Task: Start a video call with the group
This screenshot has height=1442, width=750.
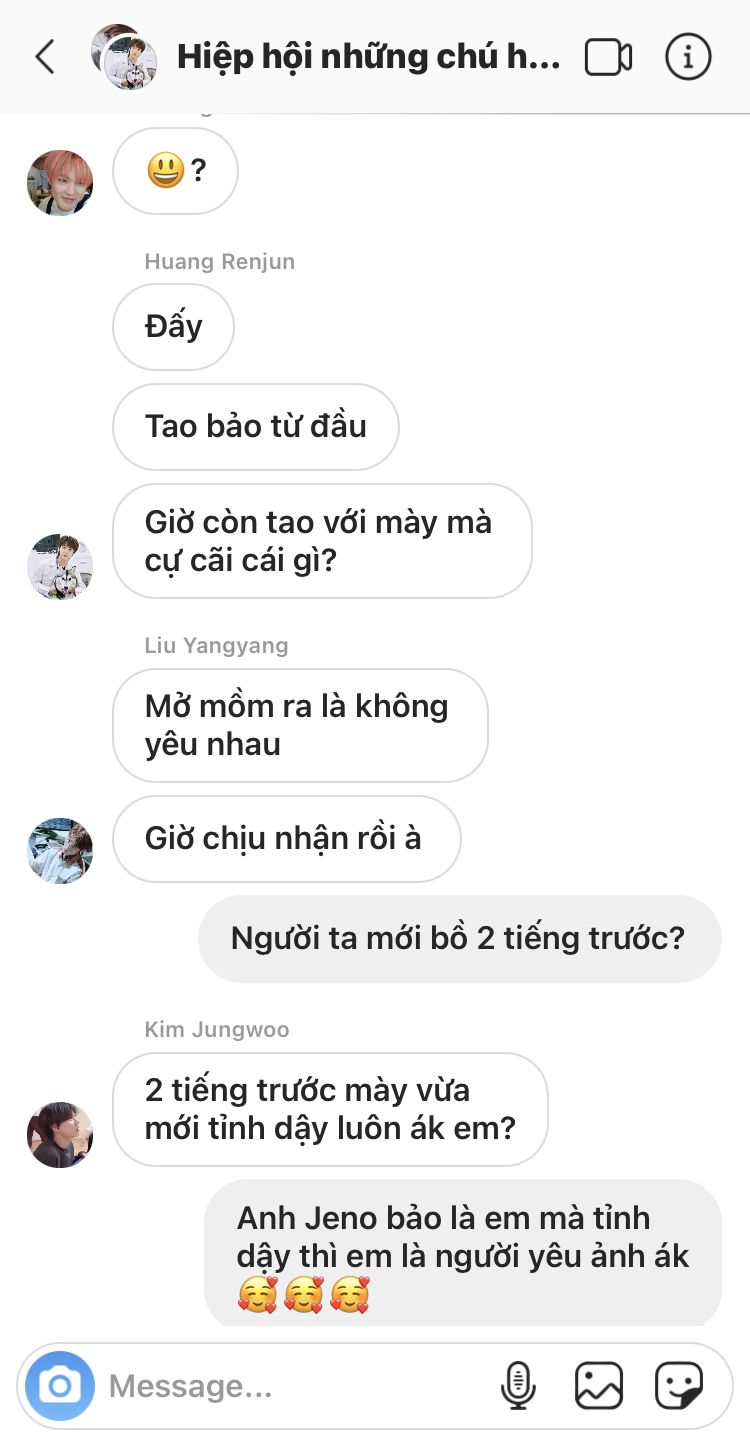Action: [x=608, y=57]
